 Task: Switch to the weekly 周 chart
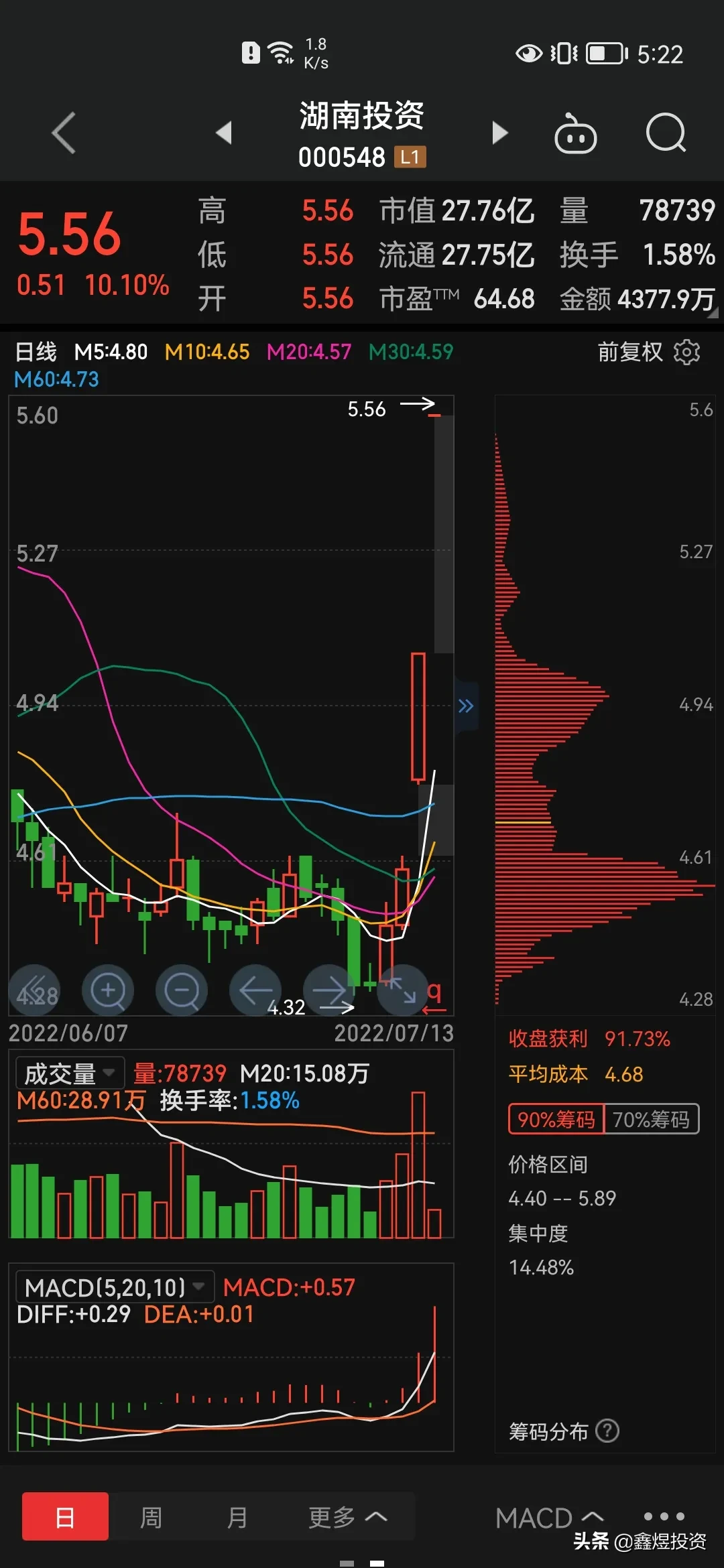pyautogui.click(x=151, y=1517)
